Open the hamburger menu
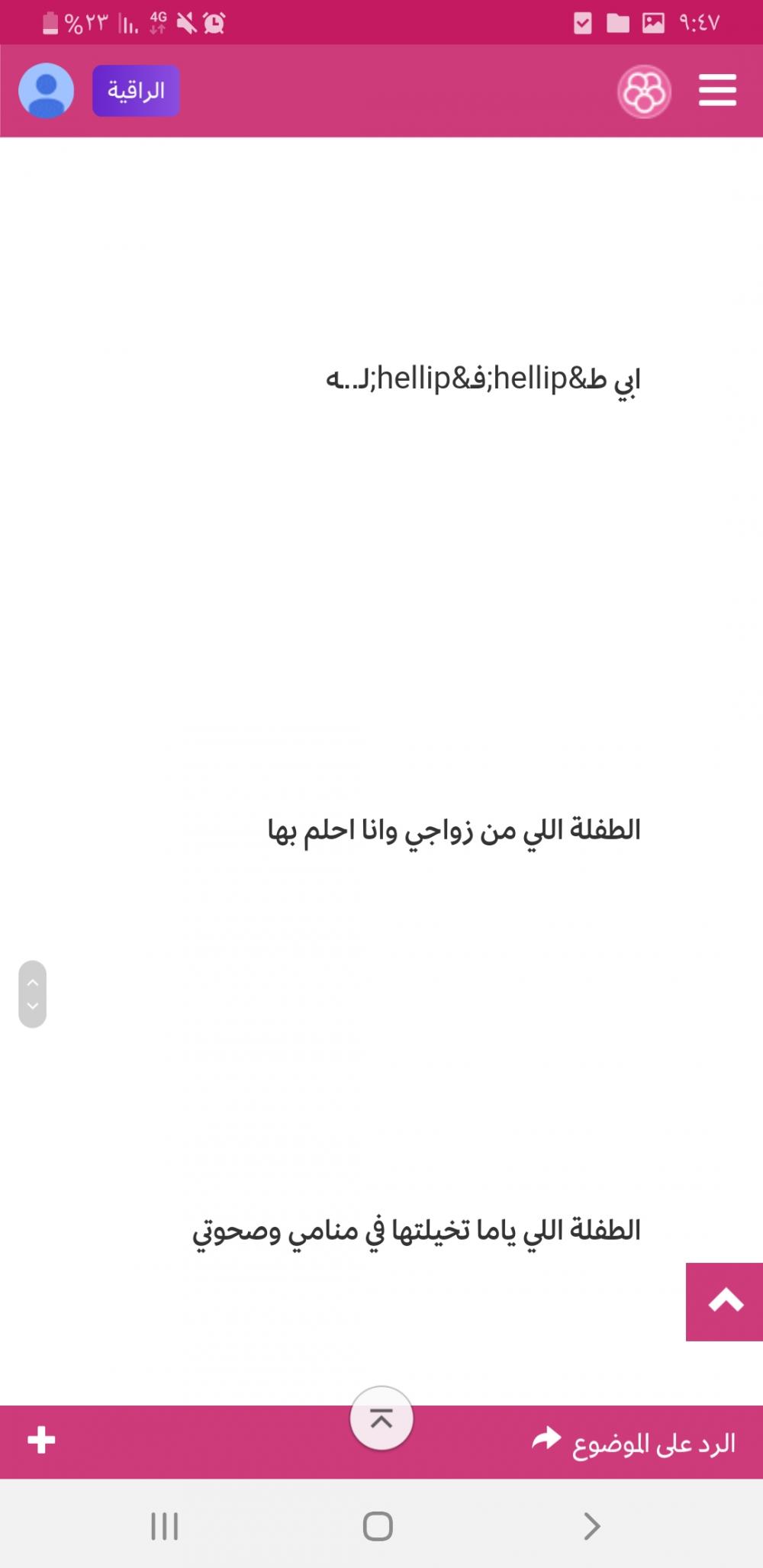This screenshot has width=763, height=1568. click(x=717, y=91)
